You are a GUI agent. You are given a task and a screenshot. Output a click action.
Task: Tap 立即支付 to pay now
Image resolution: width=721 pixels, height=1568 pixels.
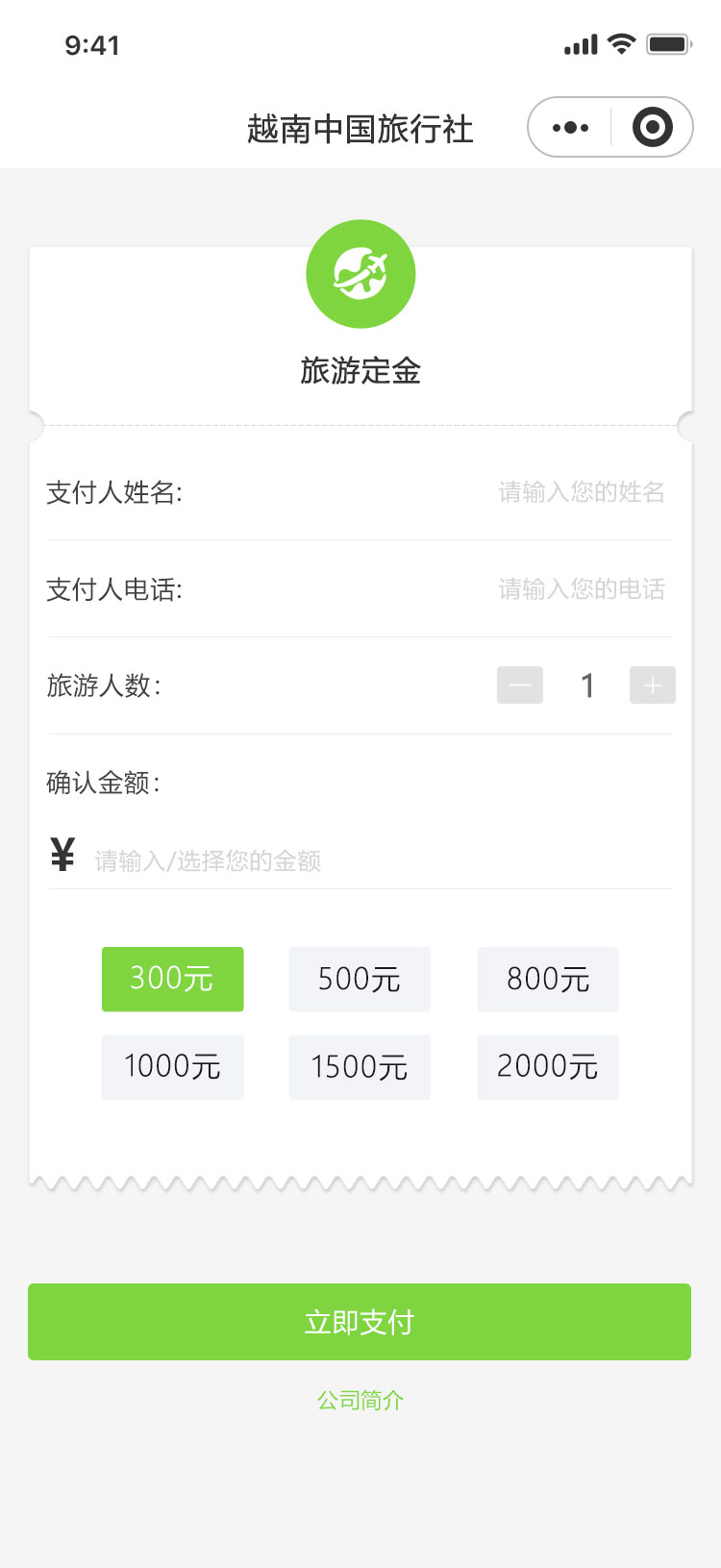point(360,1322)
